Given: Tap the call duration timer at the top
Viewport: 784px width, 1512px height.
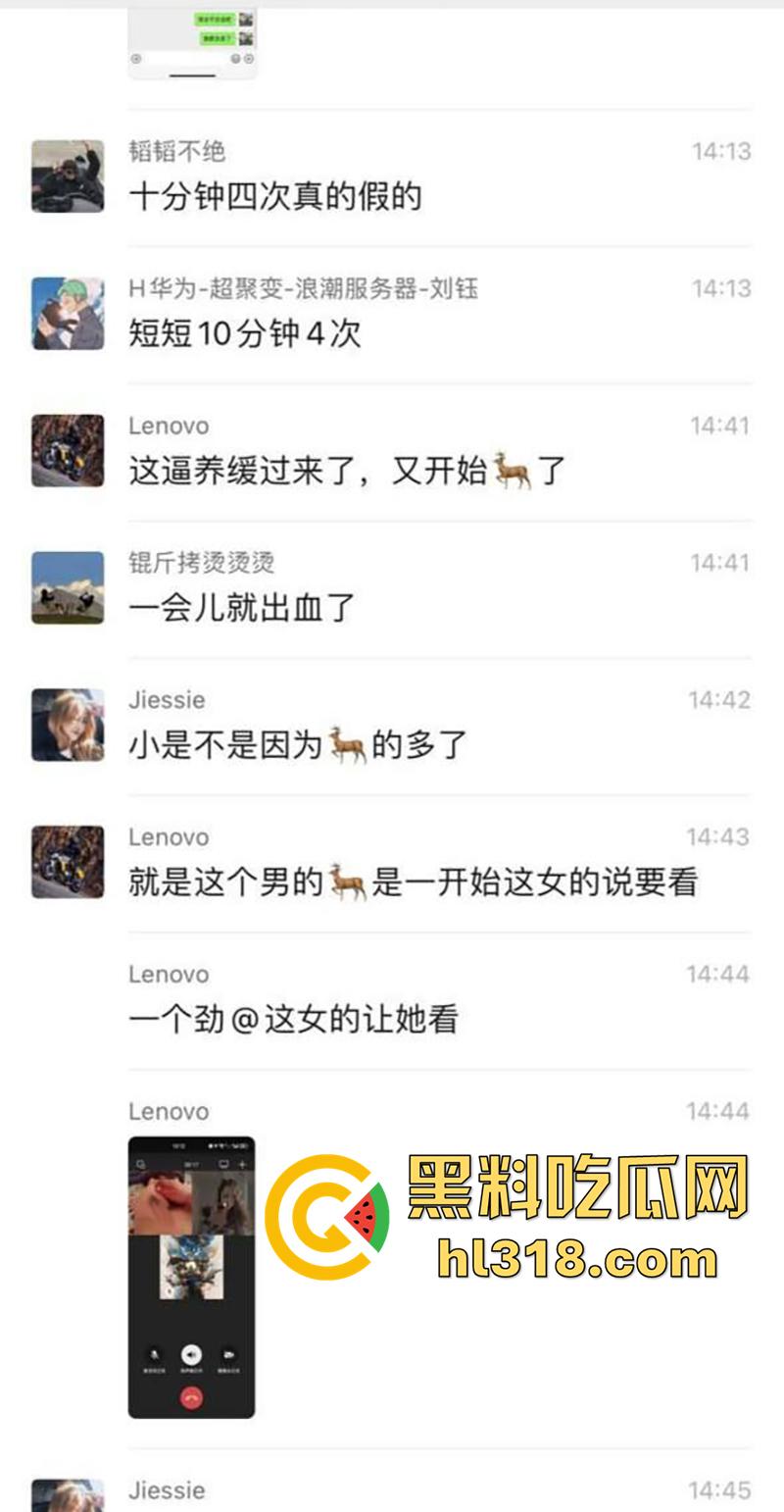Looking at the screenshot, I should (x=190, y=1164).
